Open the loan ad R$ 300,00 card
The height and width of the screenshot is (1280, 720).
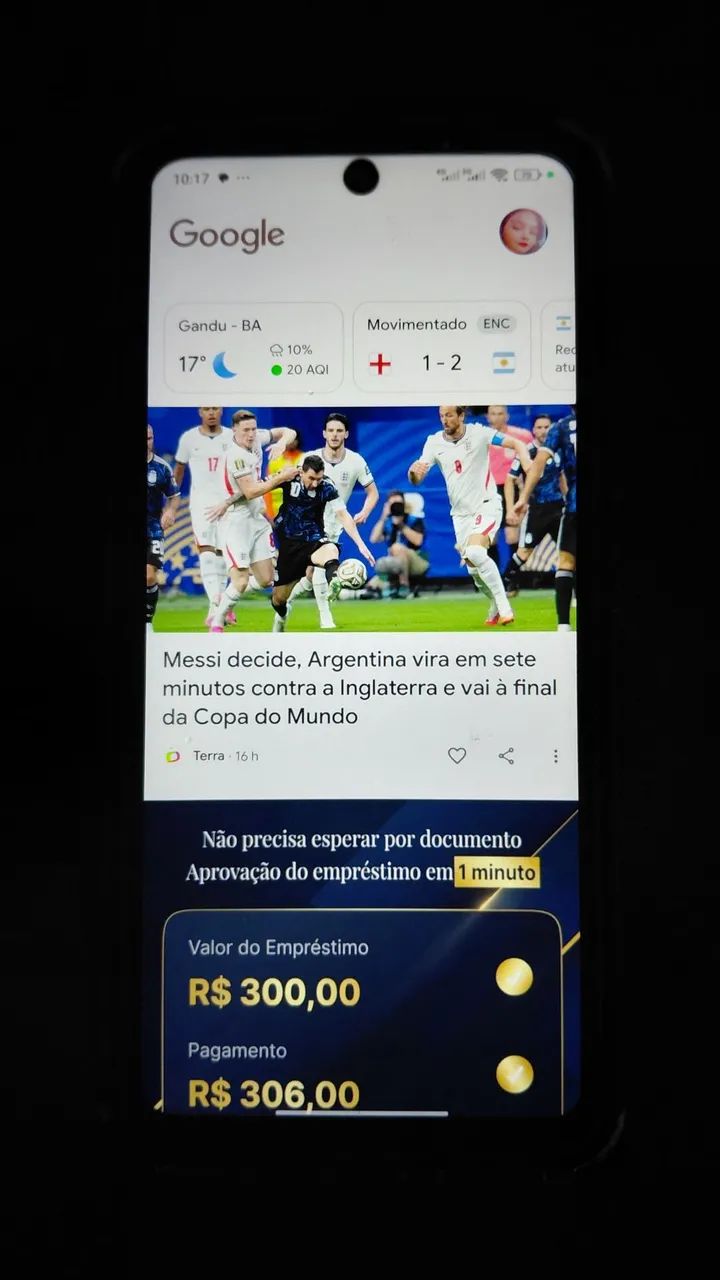pyautogui.click(x=361, y=1010)
